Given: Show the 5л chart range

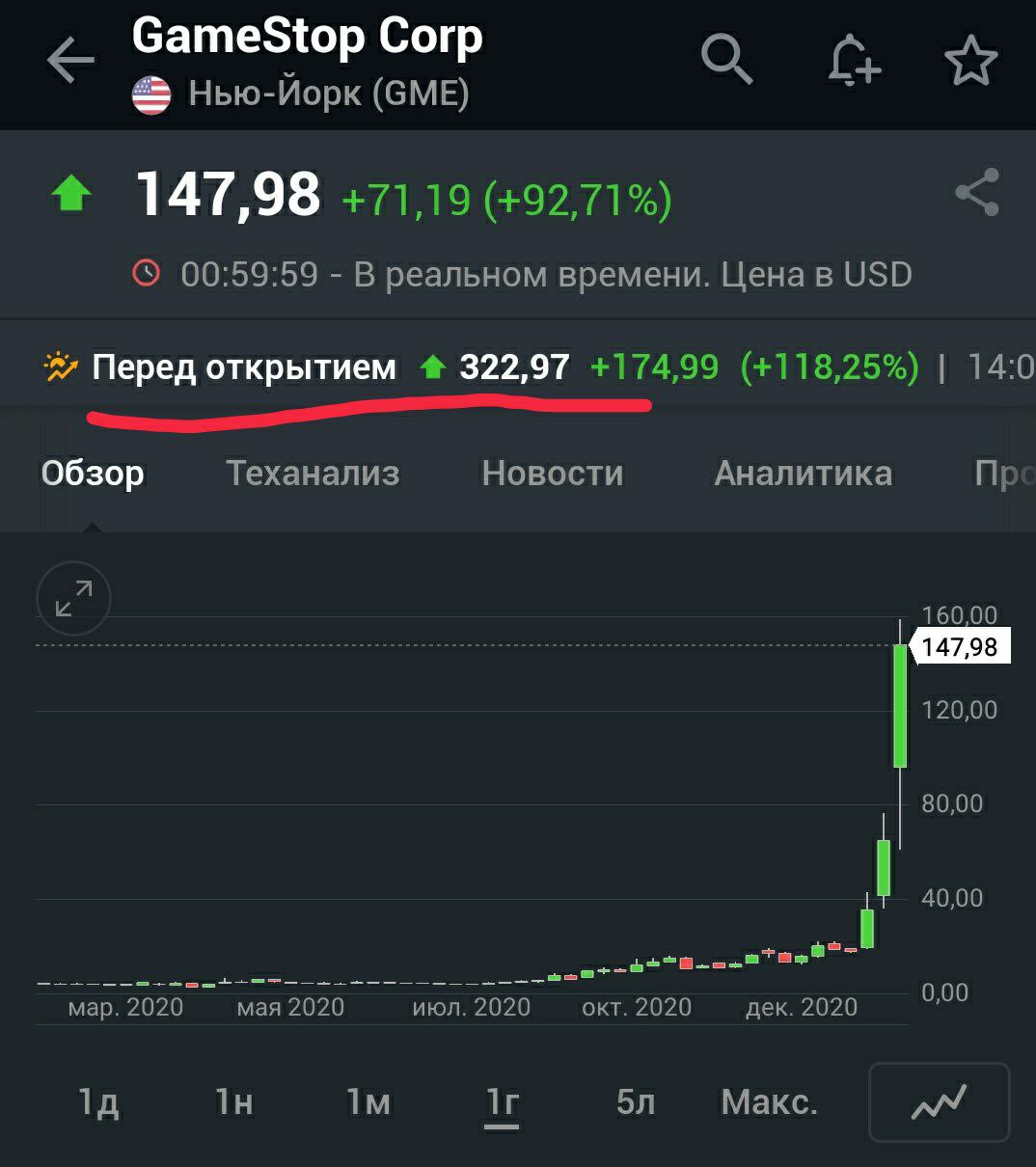Looking at the screenshot, I should (636, 1101).
